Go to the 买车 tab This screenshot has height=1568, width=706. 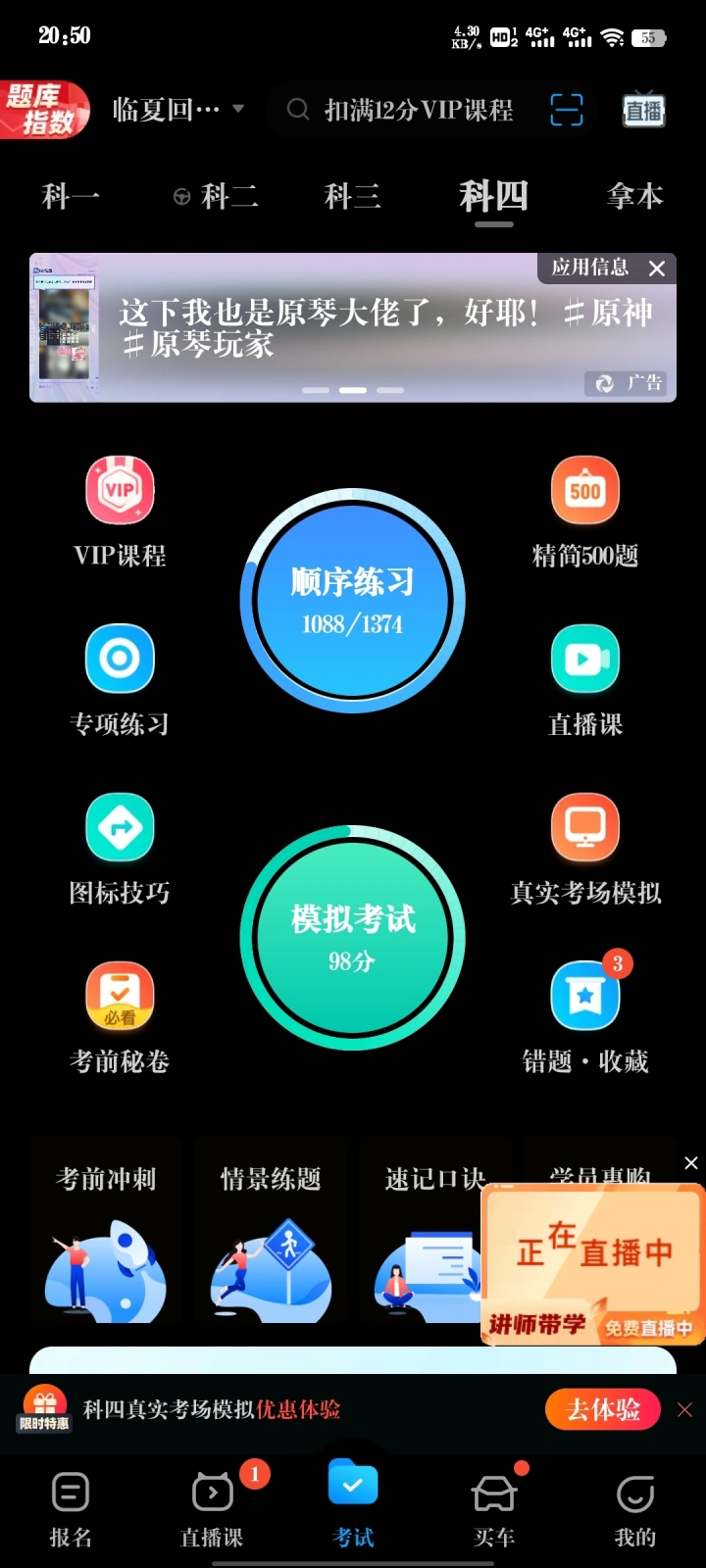point(494,1509)
